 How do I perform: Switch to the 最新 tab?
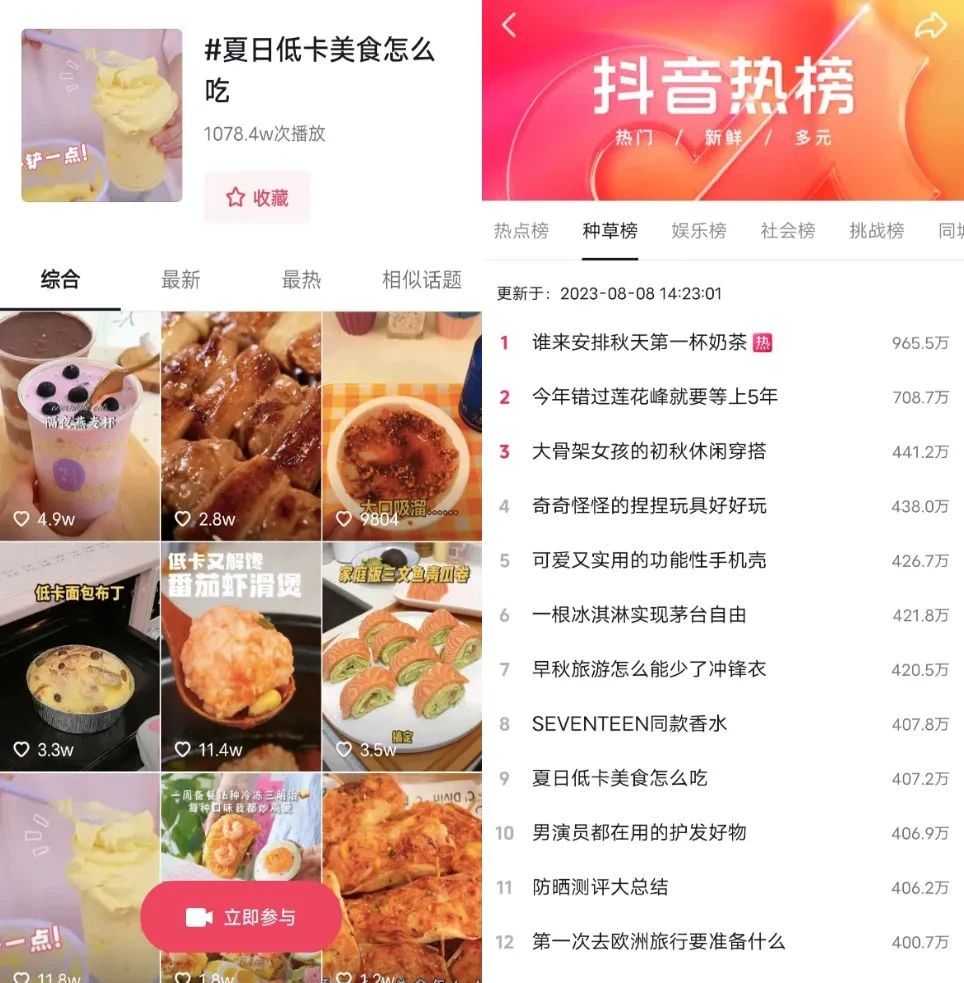click(181, 280)
